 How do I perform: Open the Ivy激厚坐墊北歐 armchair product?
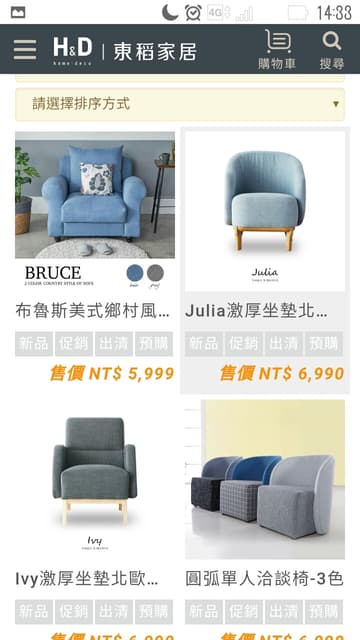pos(95,480)
